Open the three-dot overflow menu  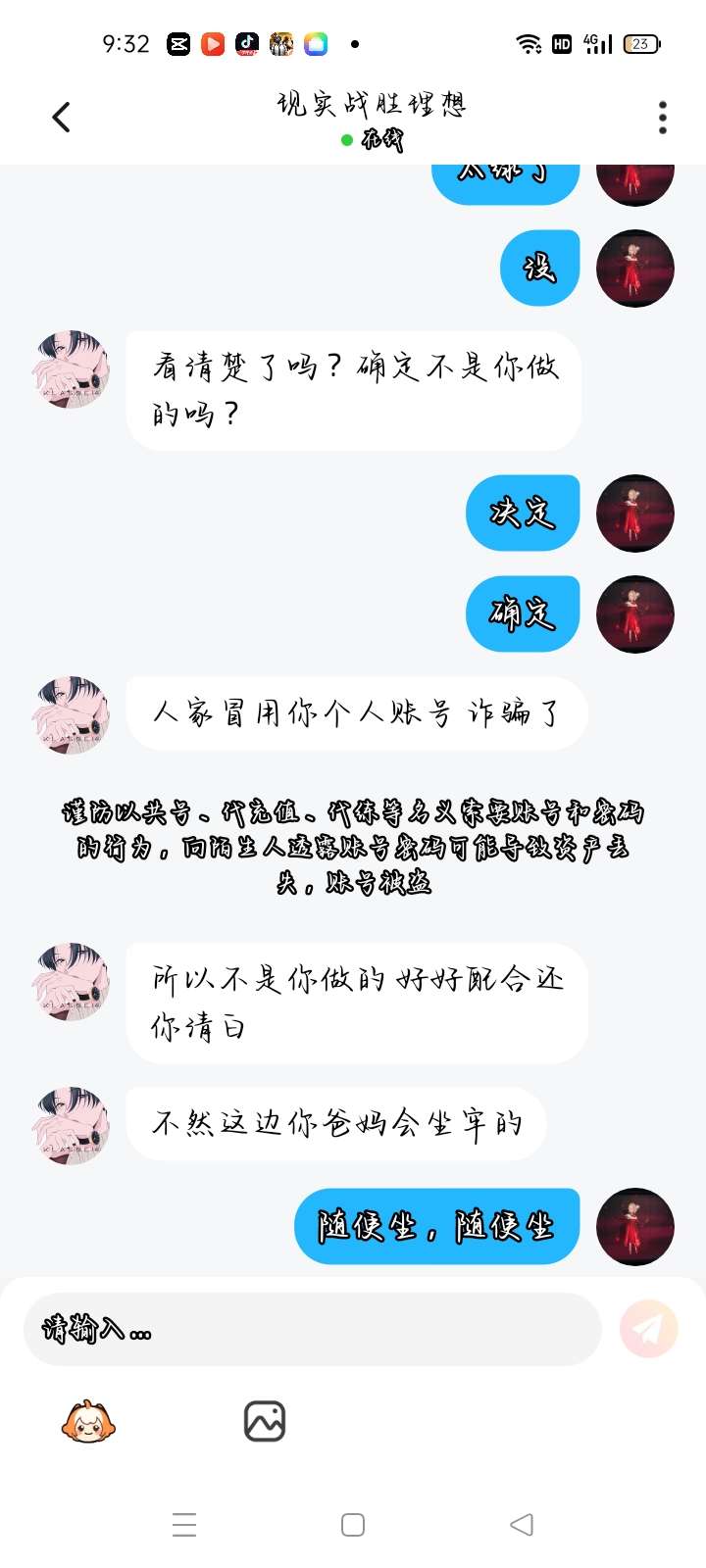point(663,118)
